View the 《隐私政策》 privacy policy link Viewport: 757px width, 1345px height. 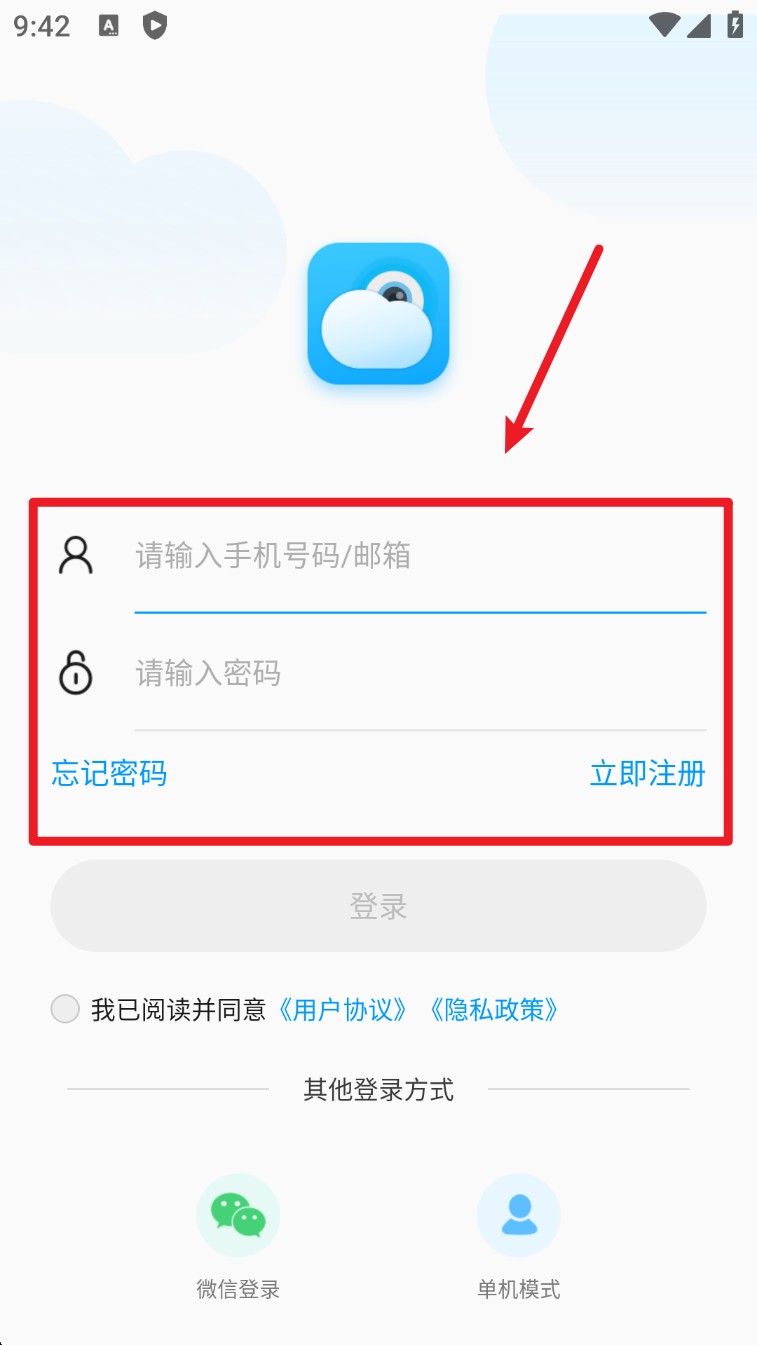click(493, 1009)
